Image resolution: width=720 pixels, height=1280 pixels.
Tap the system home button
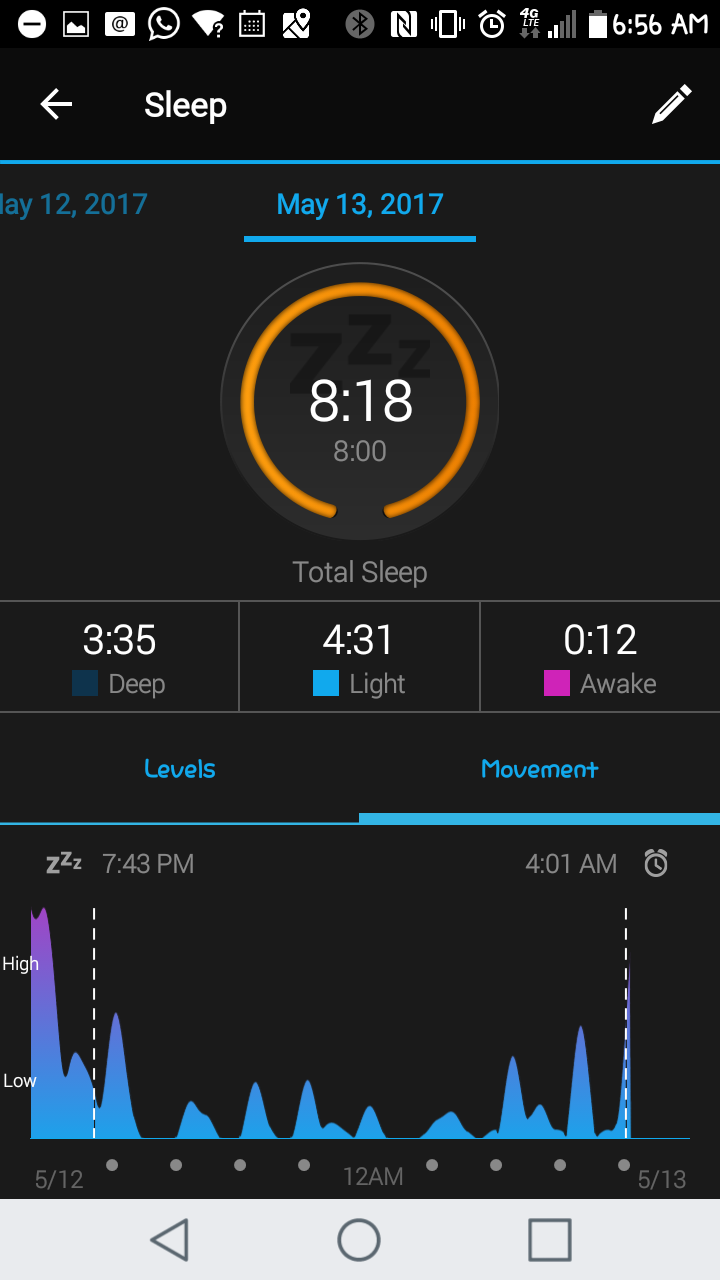tap(359, 1240)
